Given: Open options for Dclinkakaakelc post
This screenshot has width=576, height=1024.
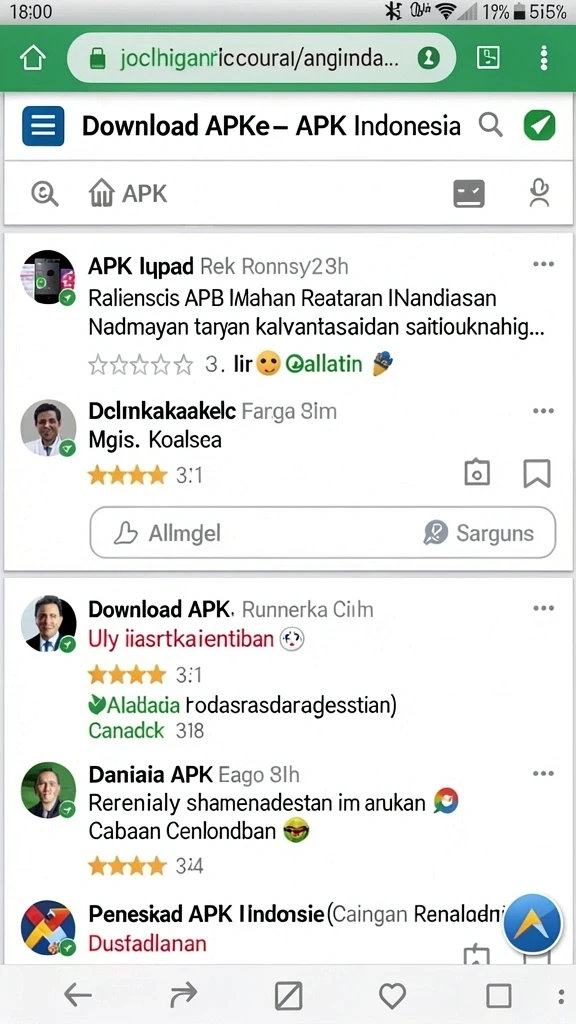Looking at the screenshot, I should 543,411.
